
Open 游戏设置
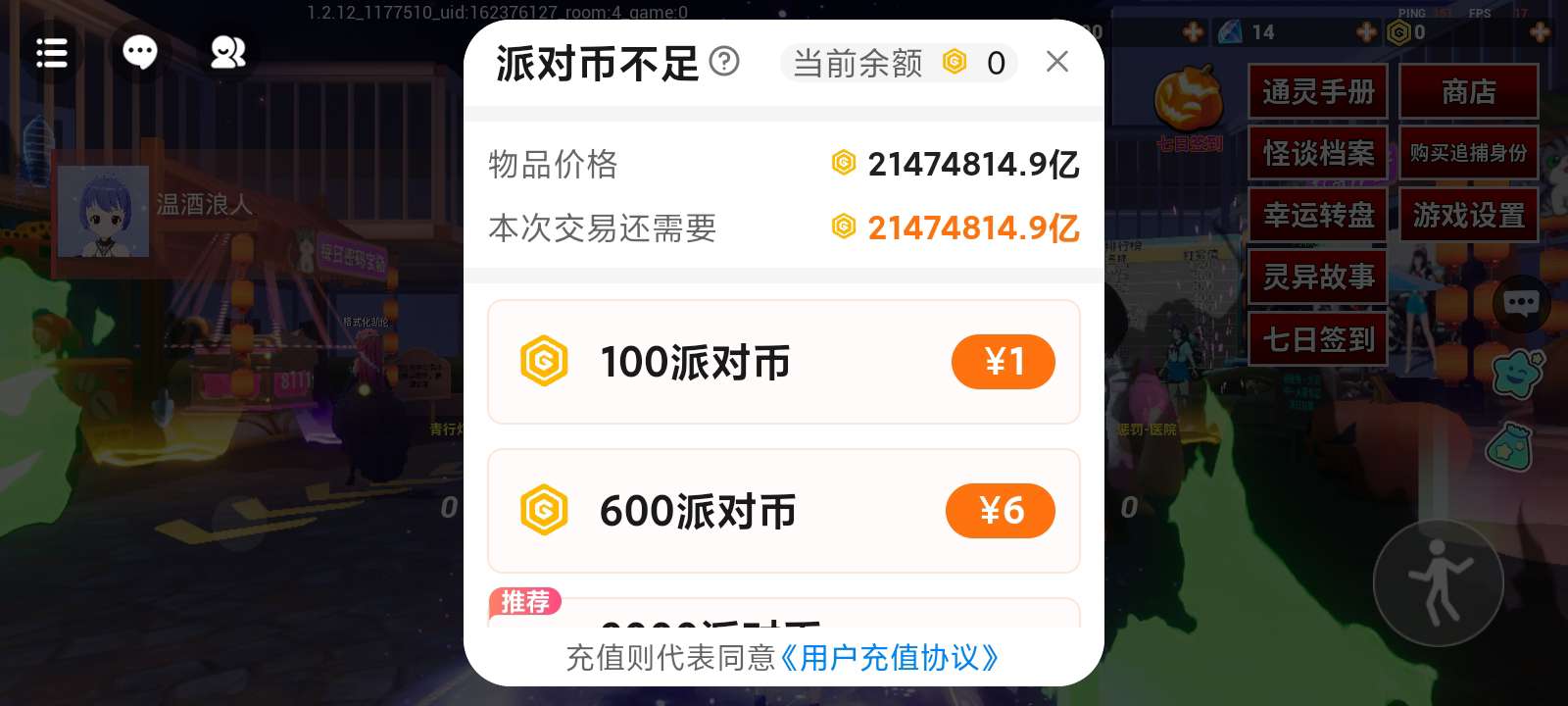(x=1468, y=216)
